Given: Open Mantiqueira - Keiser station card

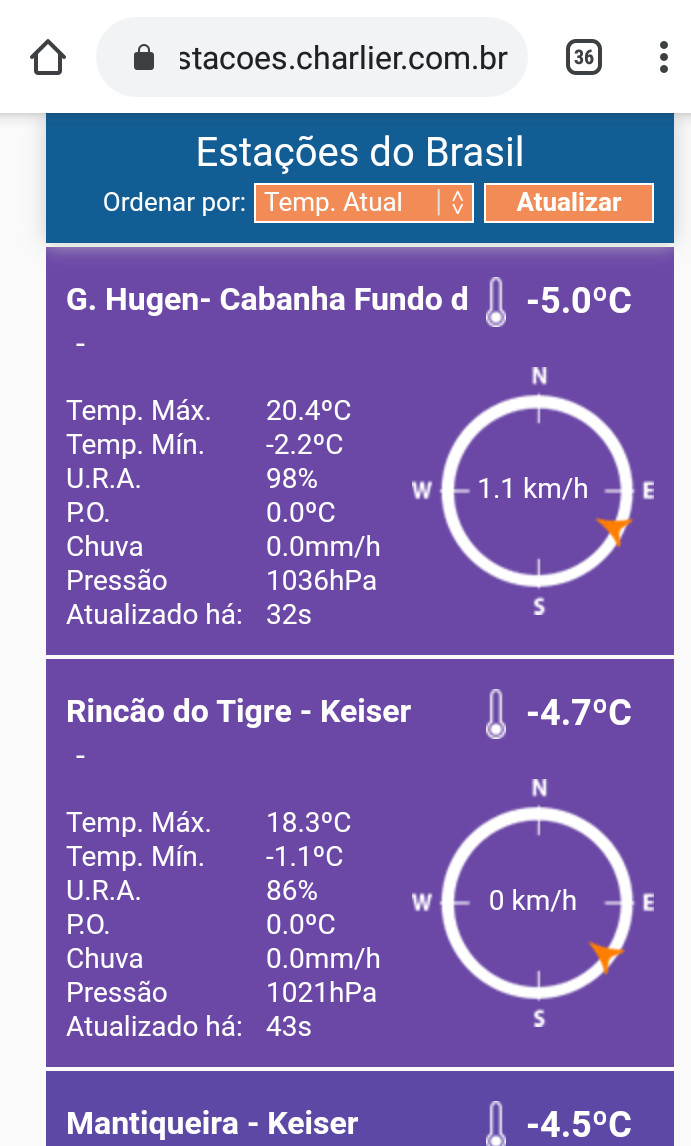Looking at the screenshot, I should [x=360, y=1109].
